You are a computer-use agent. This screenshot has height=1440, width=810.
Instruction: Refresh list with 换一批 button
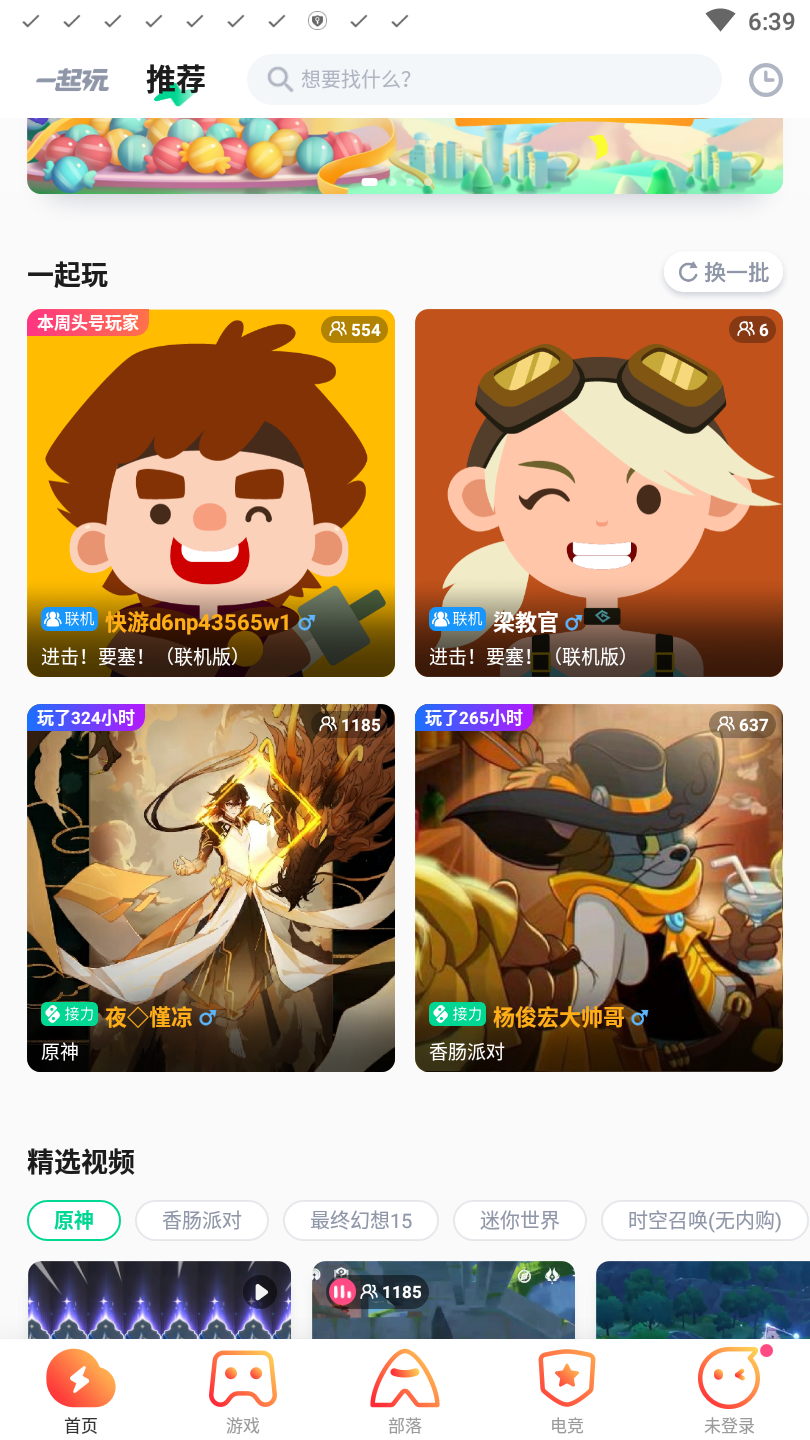point(723,272)
